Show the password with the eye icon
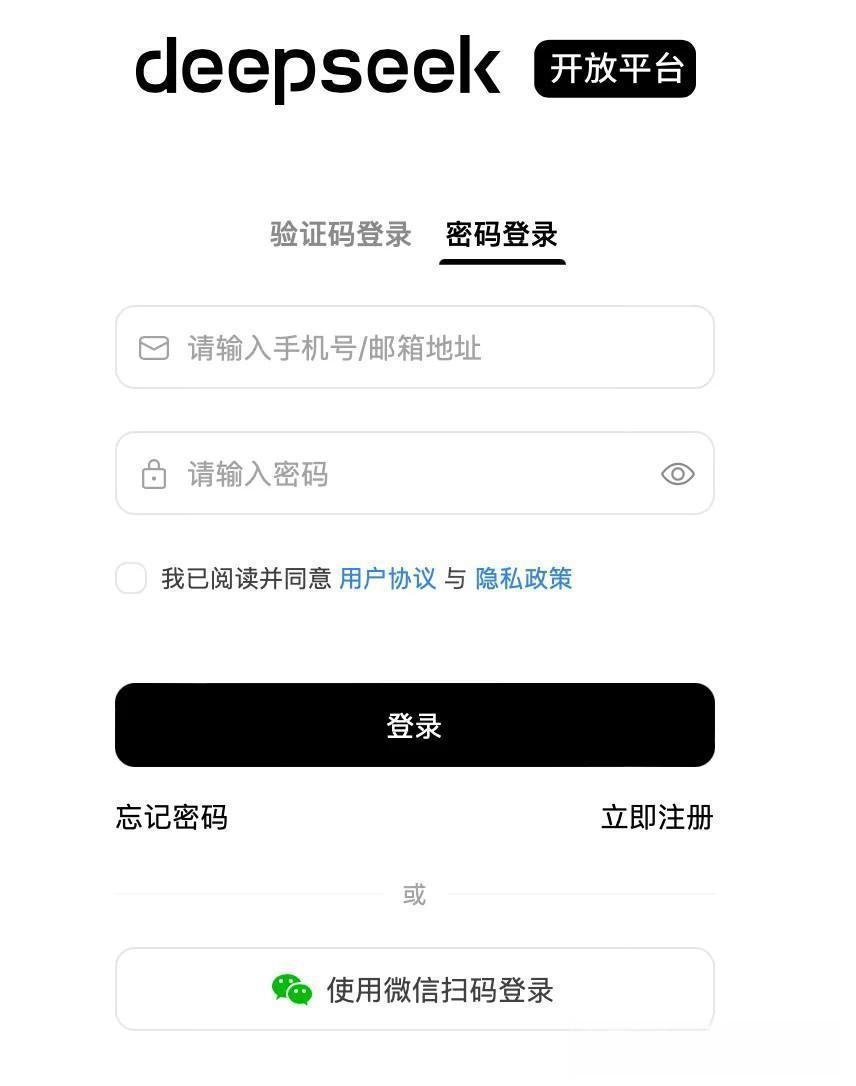The image size is (856, 1086). point(678,474)
